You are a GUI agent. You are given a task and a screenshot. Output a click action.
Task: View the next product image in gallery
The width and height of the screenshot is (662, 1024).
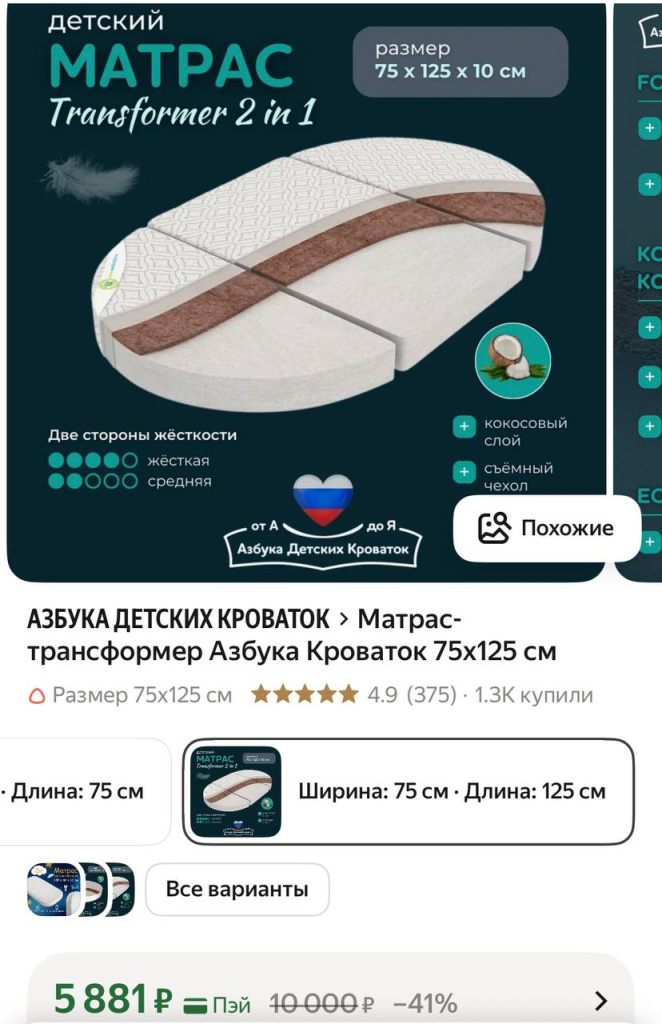pos(640,290)
